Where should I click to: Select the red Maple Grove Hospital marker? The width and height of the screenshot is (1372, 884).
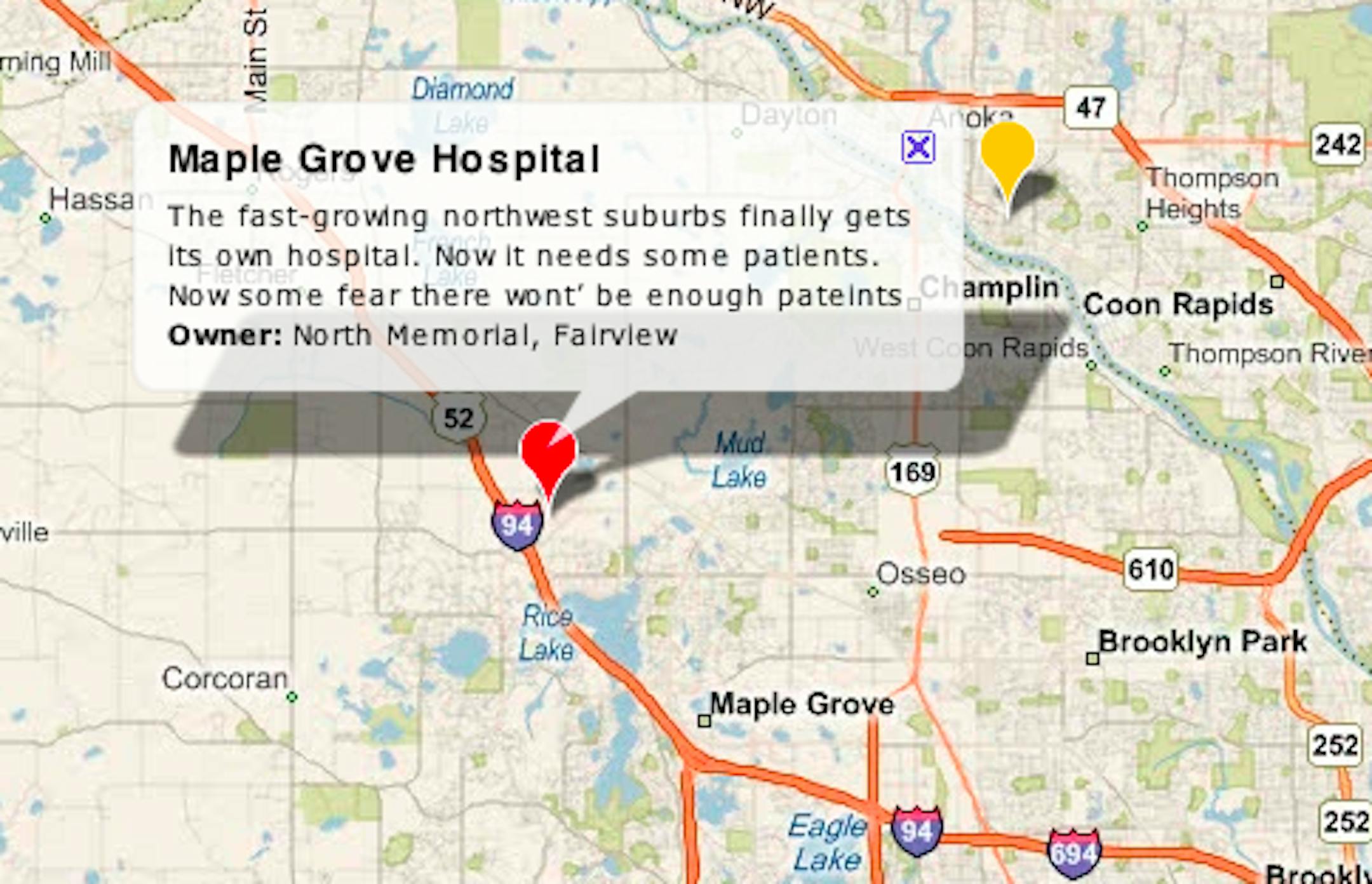click(548, 451)
